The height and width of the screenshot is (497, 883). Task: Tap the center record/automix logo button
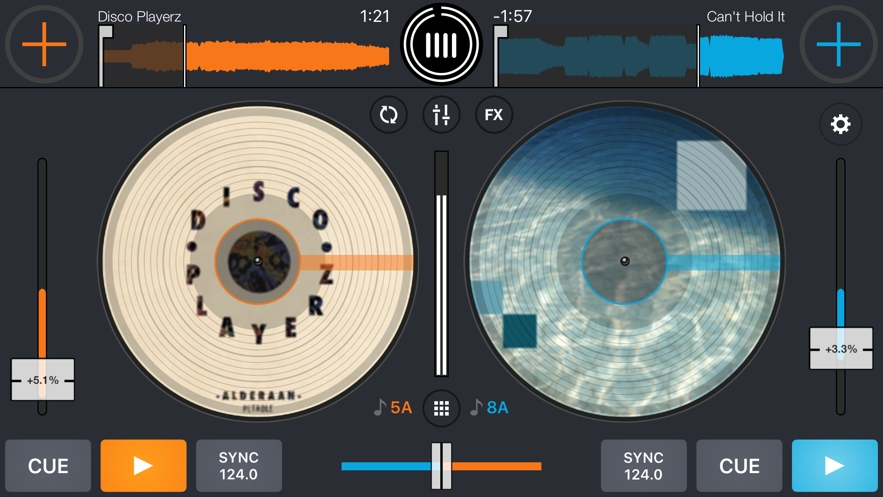tap(441, 45)
